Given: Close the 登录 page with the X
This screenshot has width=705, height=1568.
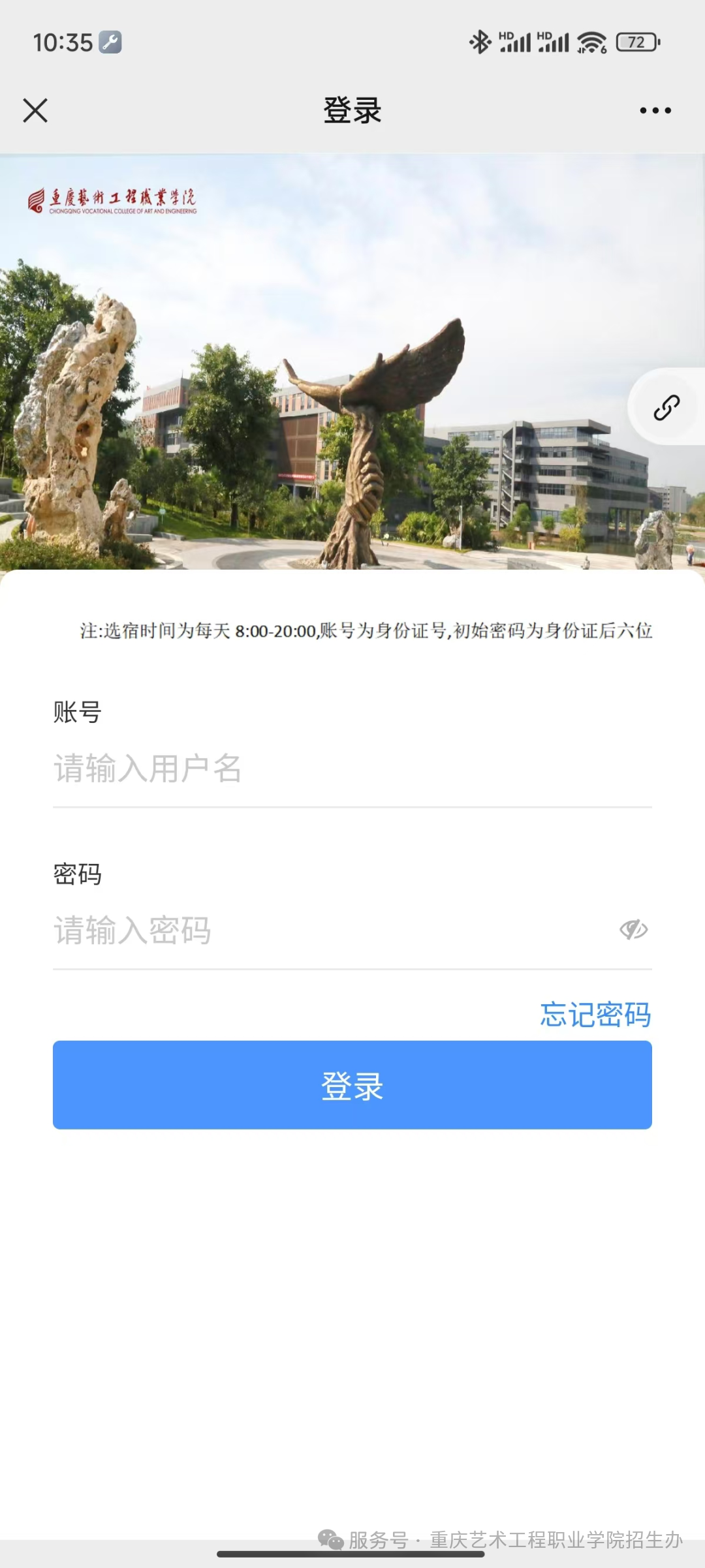Looking at the screenshot, I should (x=35, y=110).
